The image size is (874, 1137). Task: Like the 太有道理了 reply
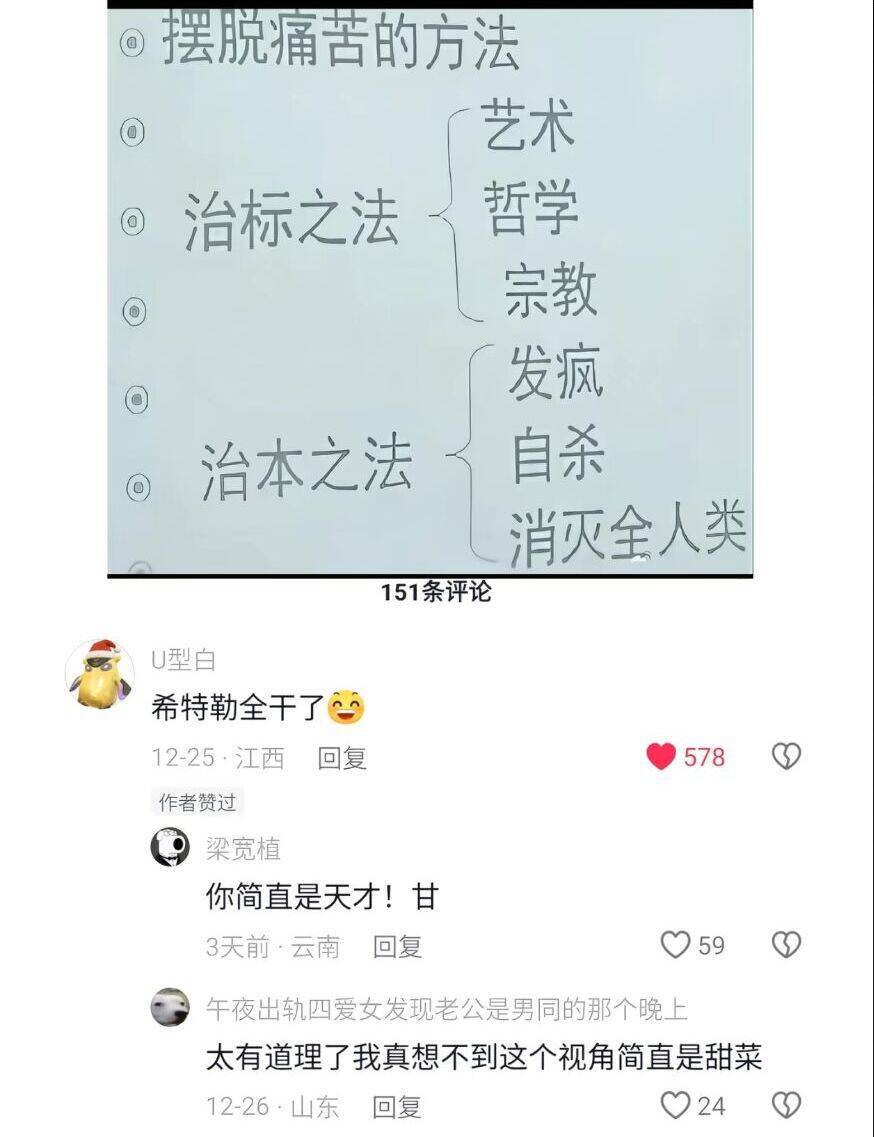(x=677, y=1106)
